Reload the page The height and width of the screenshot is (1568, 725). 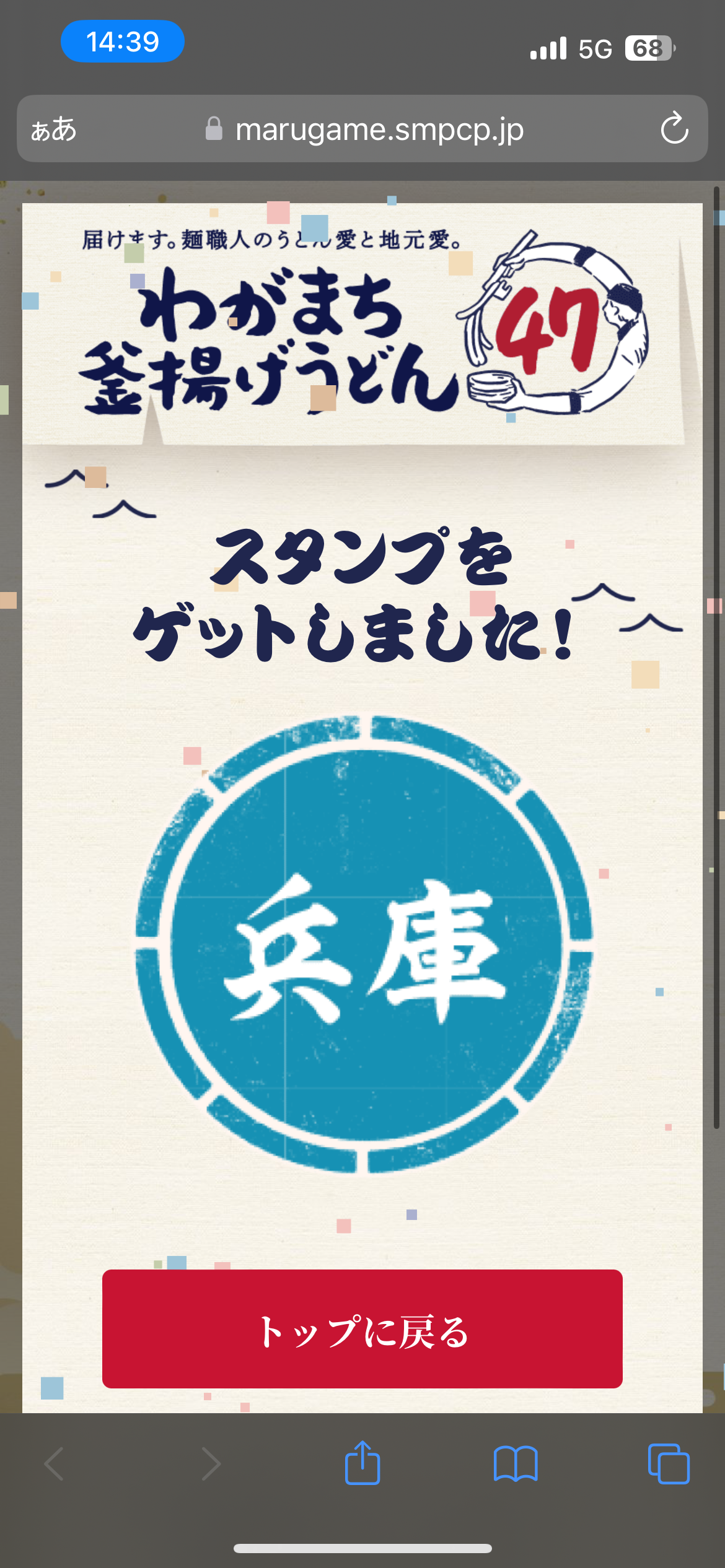[674, 129]
